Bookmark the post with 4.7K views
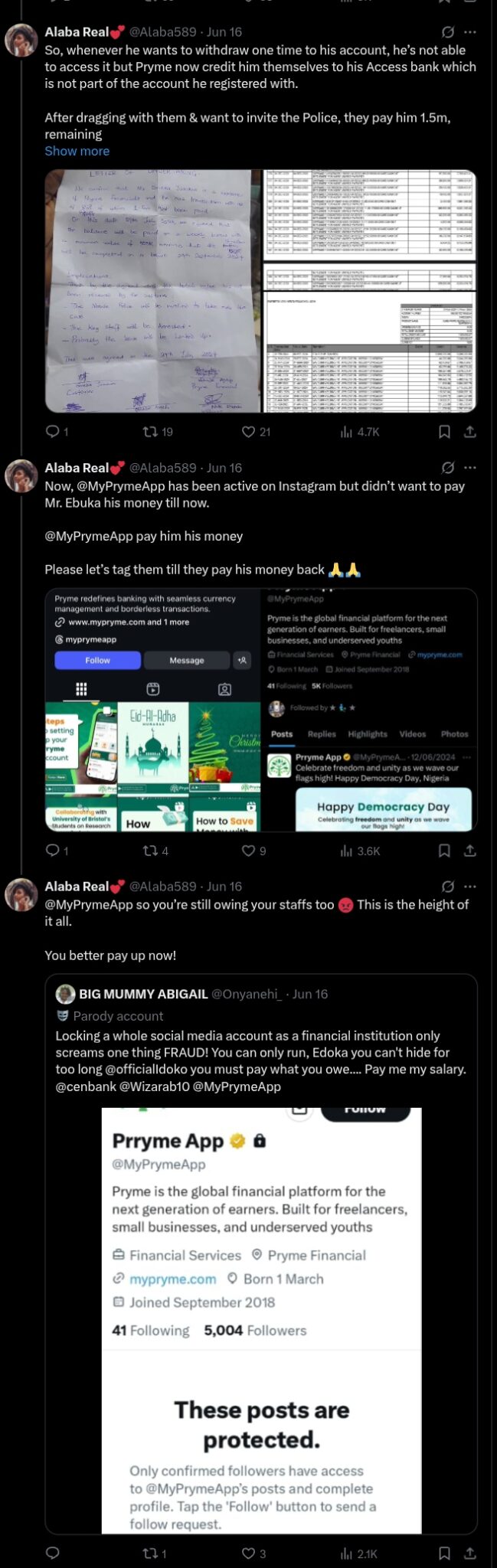The width and height of the screenshot is (497, 1568). 444,432
